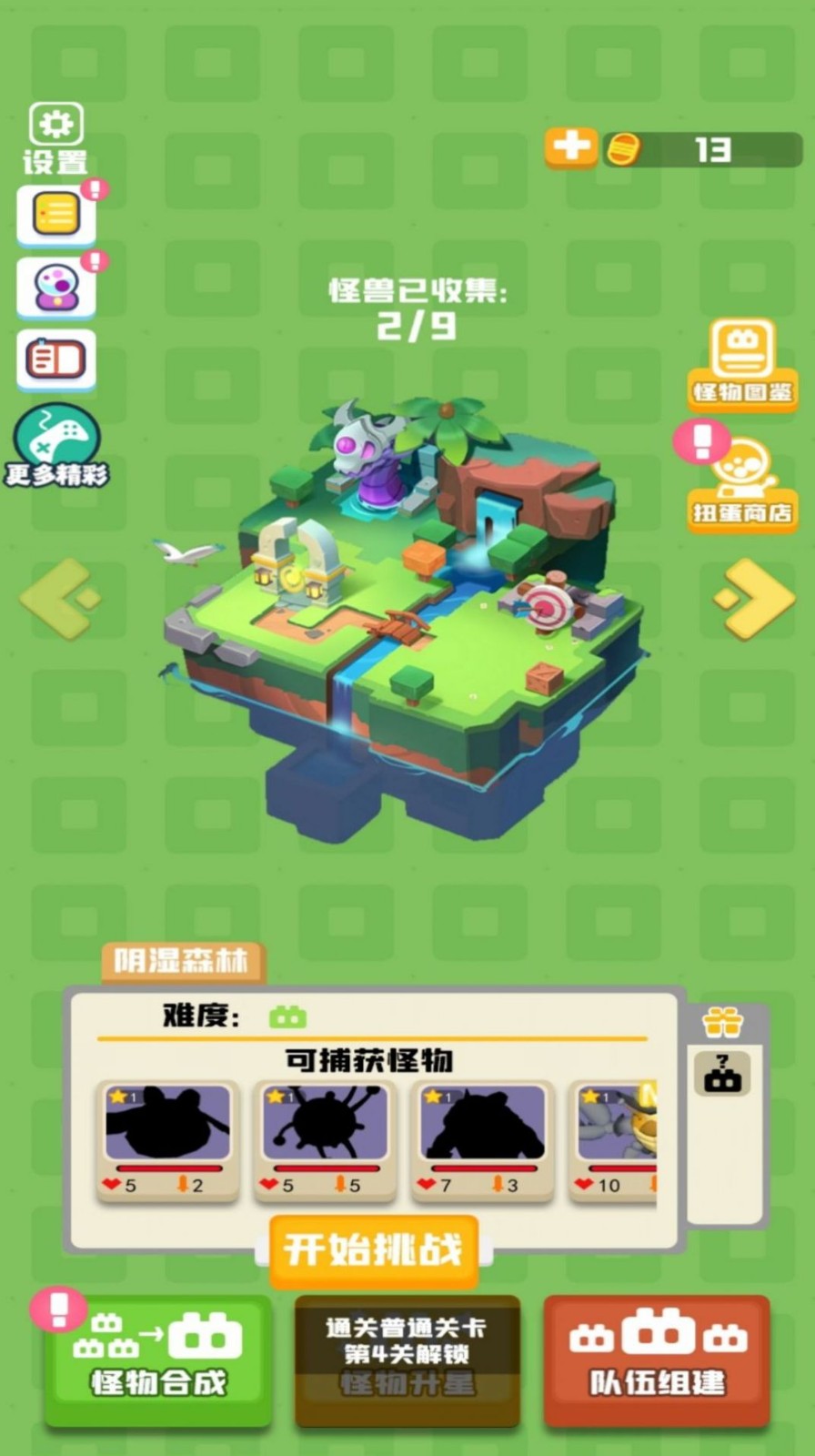Screen dimensions: 815x1456
Task: Tap the plus icon to add coins
Action: coord(568,146)
